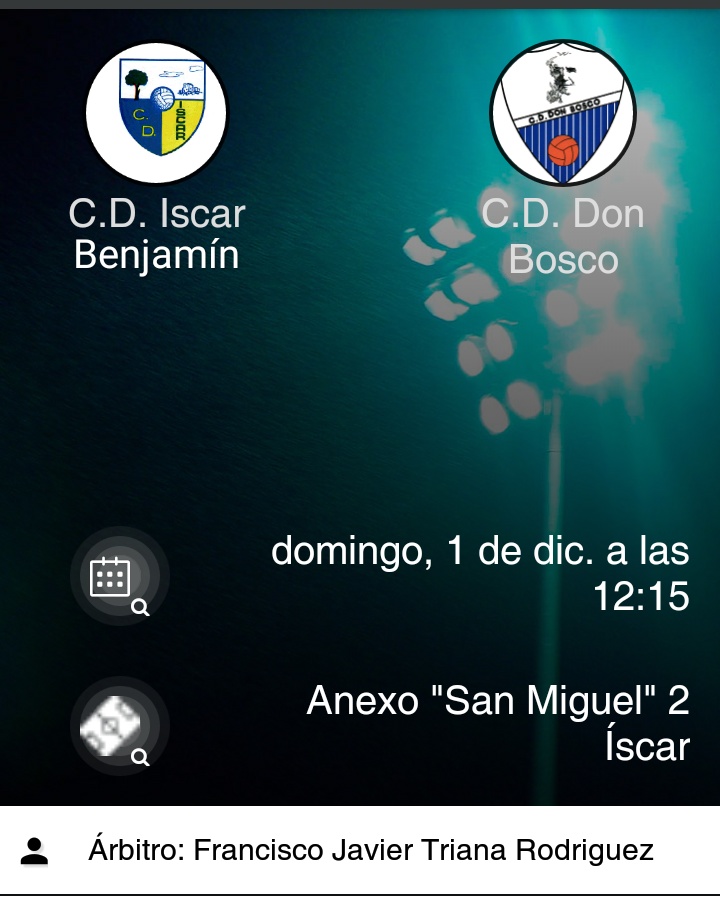View referee Francisco Javier Triana Rodriguez

click(x=370, y=851)
